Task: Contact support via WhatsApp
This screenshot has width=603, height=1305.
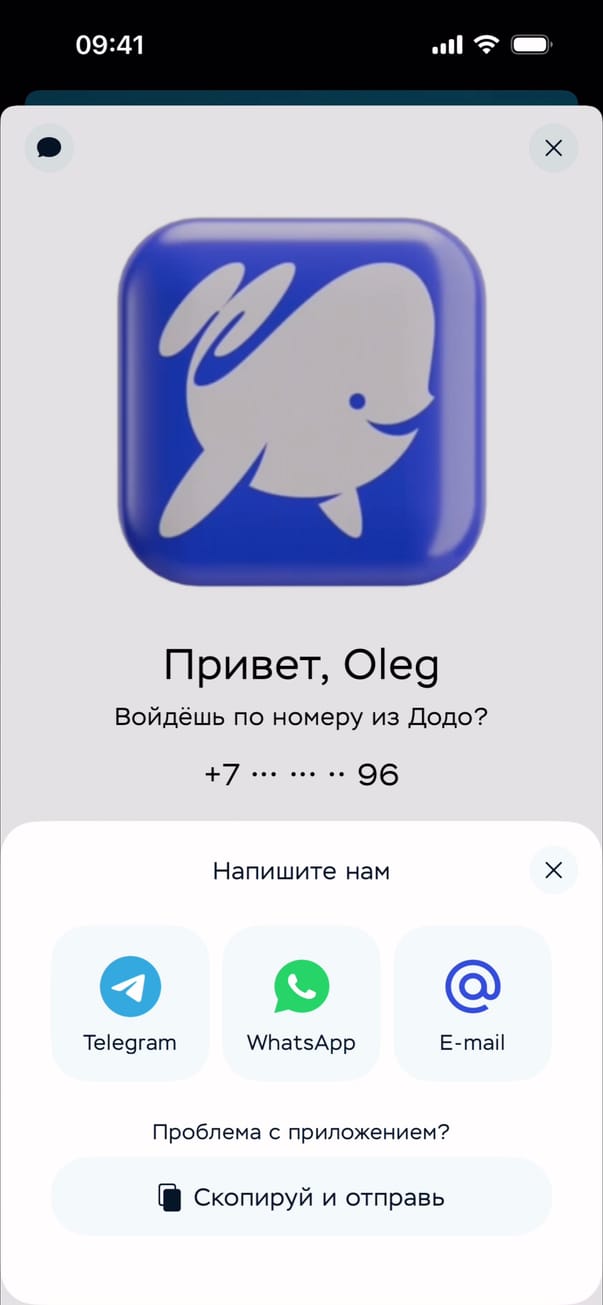Action: [x=301, y=1003]
